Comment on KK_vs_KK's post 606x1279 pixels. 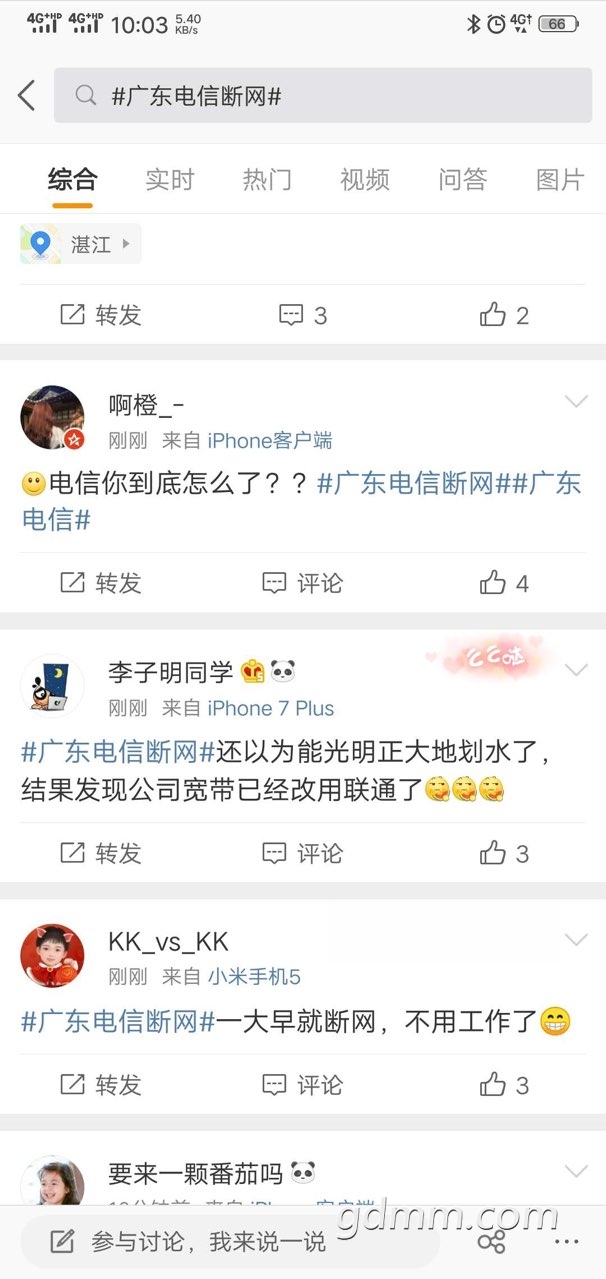[x=302, y=1085]
